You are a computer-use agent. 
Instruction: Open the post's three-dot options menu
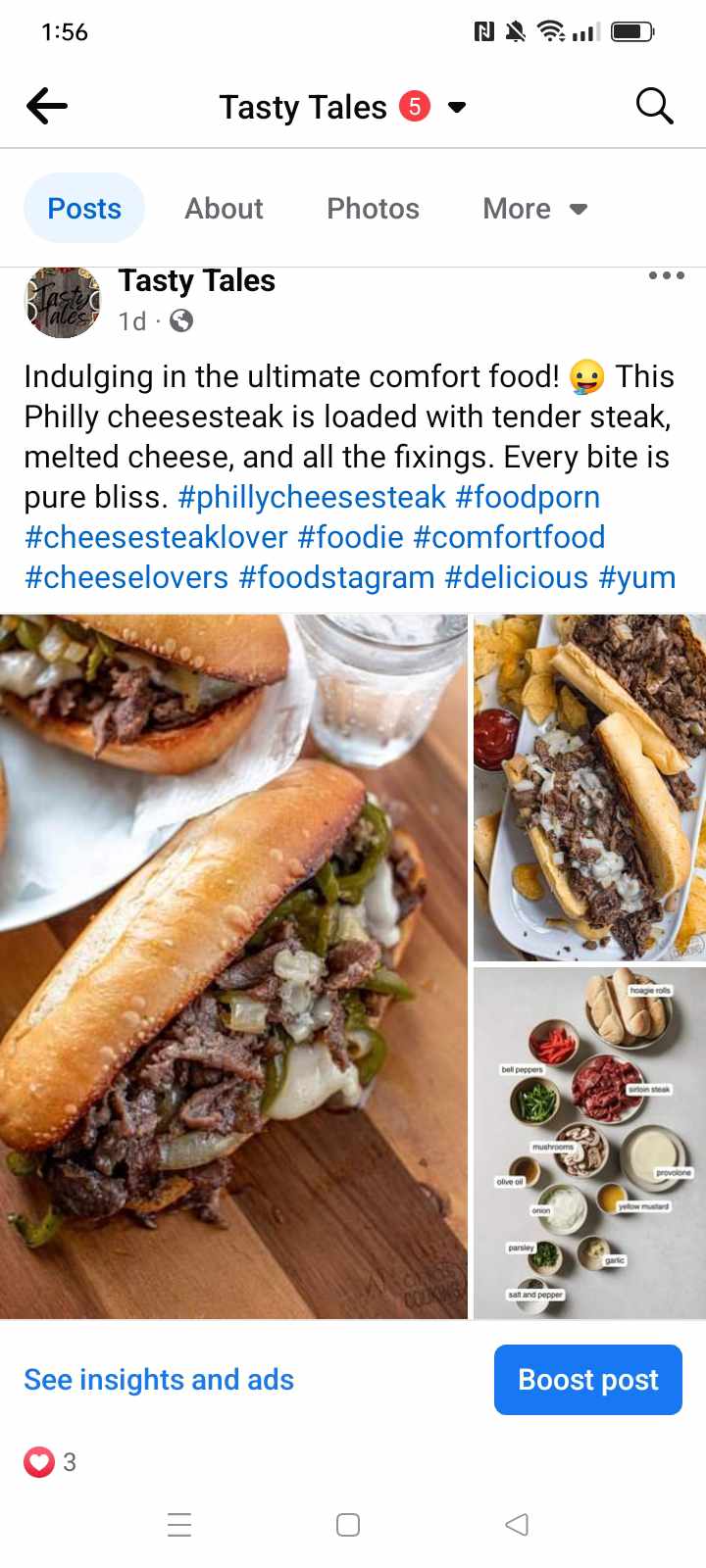tap(667, 276)
